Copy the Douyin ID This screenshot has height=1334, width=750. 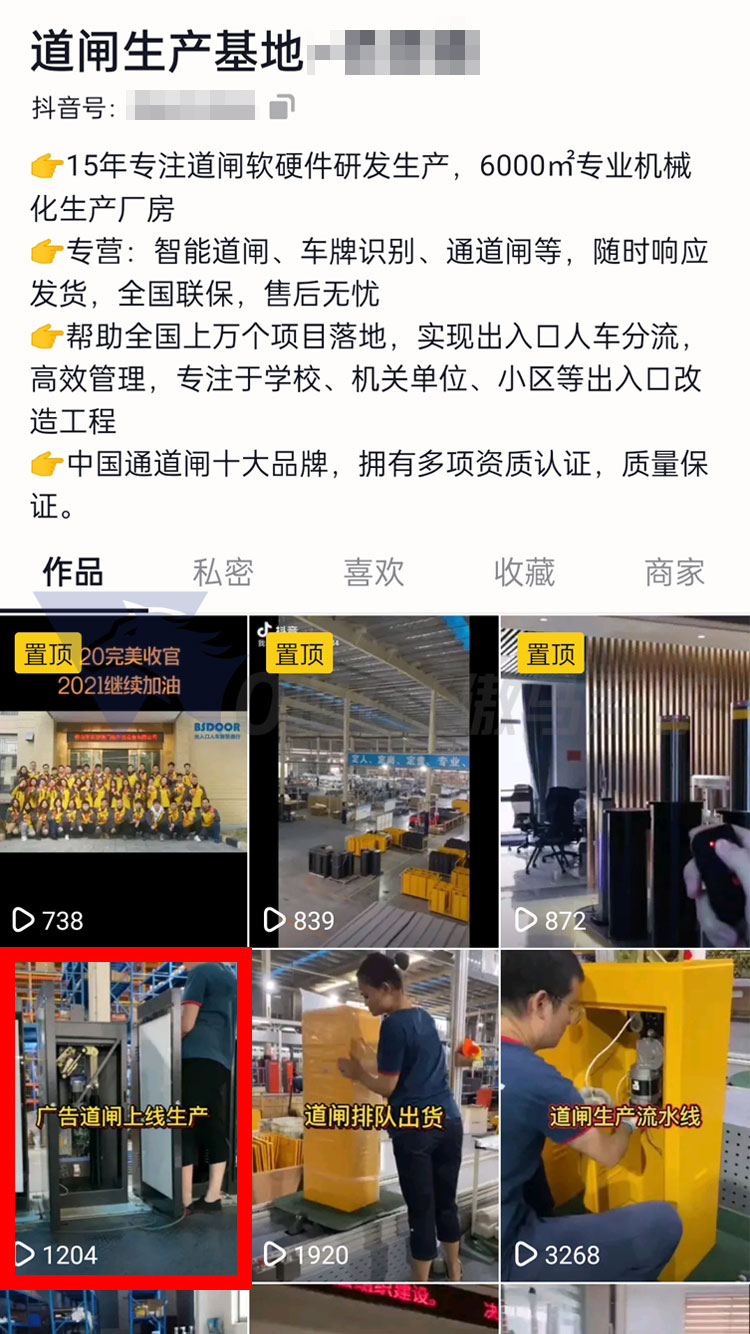coord(282,107)
